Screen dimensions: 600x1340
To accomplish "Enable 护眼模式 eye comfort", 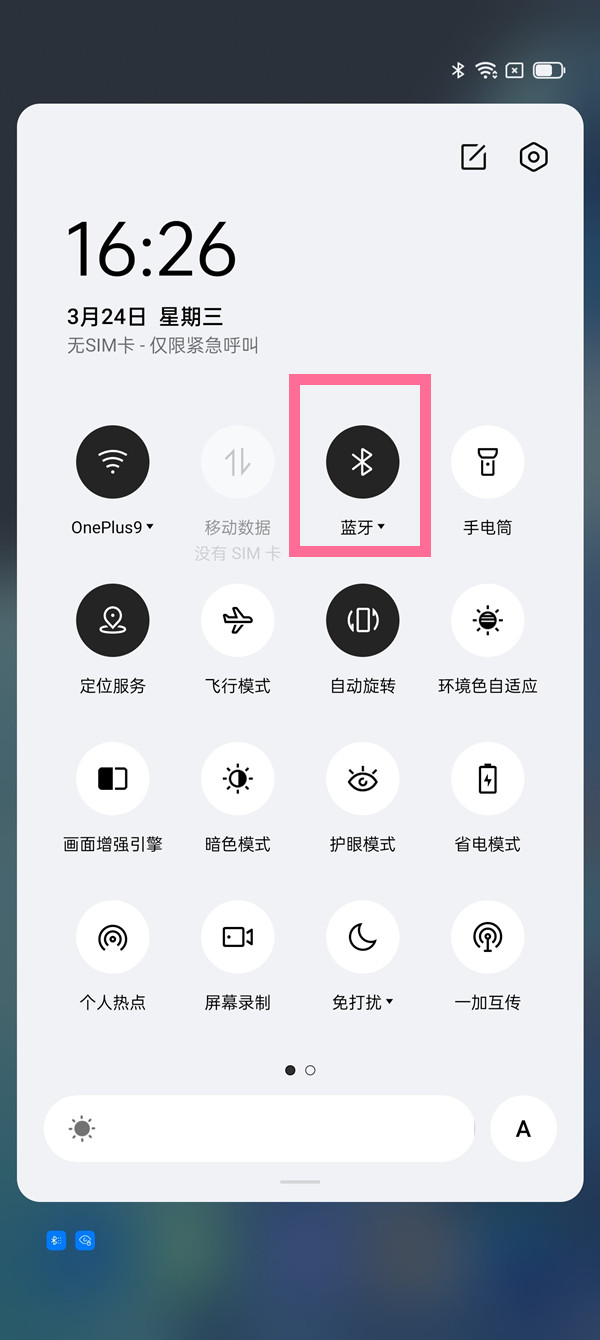I will (362, 779).
